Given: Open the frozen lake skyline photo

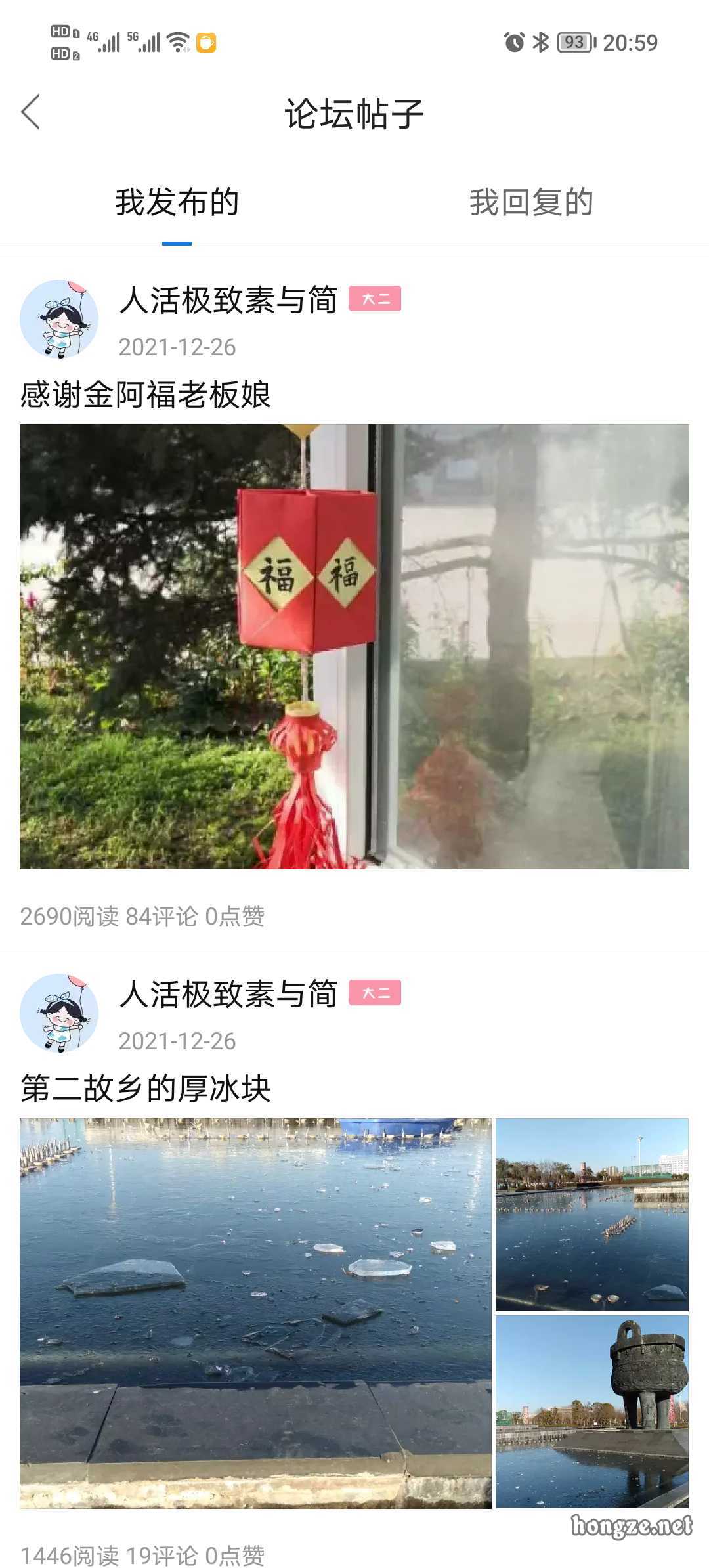Looking at the screenshot, I should click(591, 1214).
